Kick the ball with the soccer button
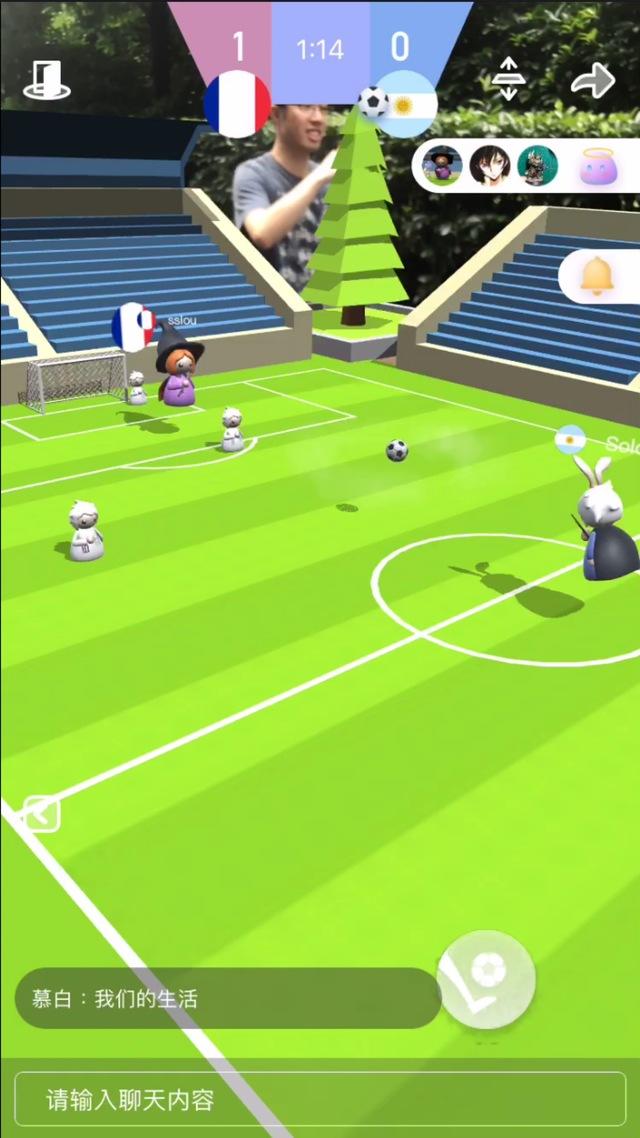The image size is (640, 1138). click(x=486, y=979)
